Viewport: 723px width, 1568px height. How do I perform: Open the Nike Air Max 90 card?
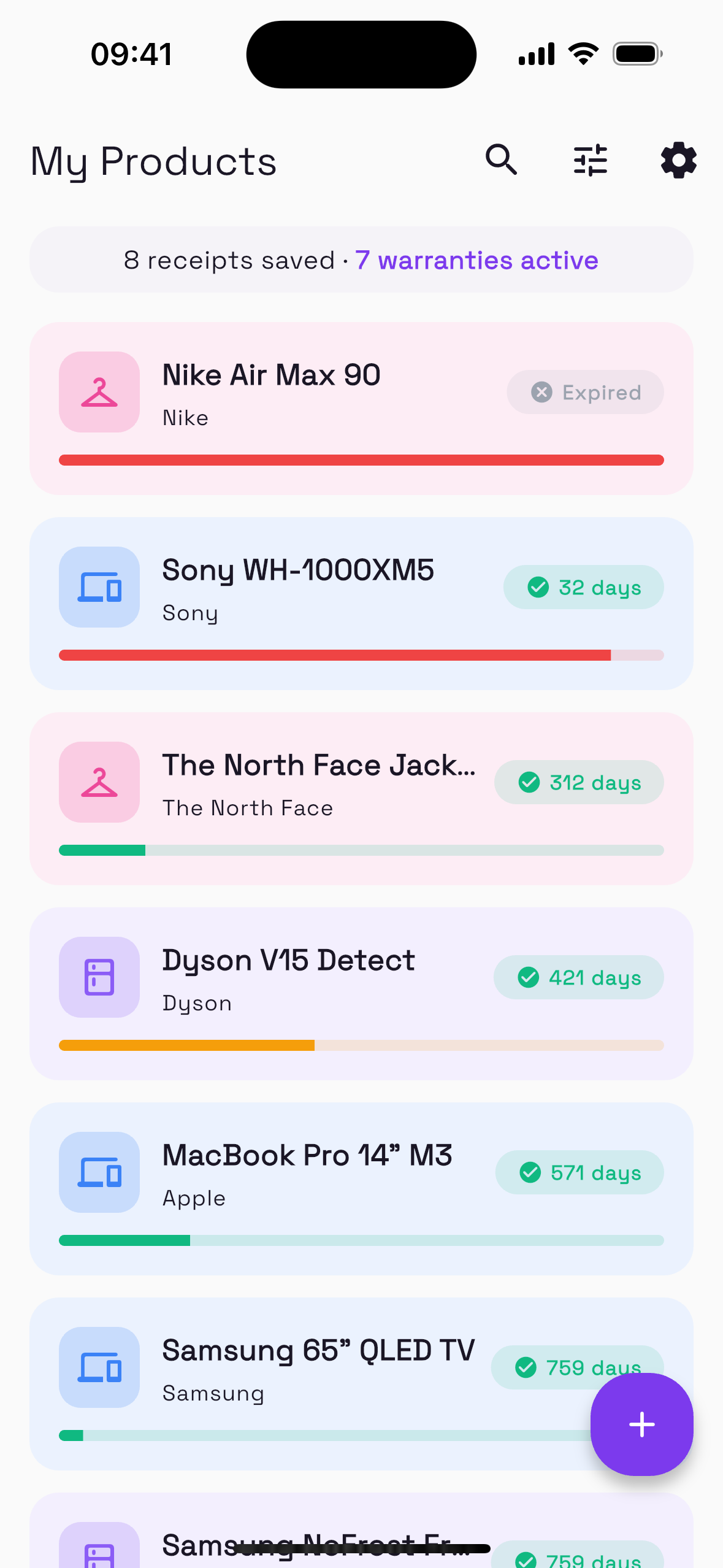361,409
